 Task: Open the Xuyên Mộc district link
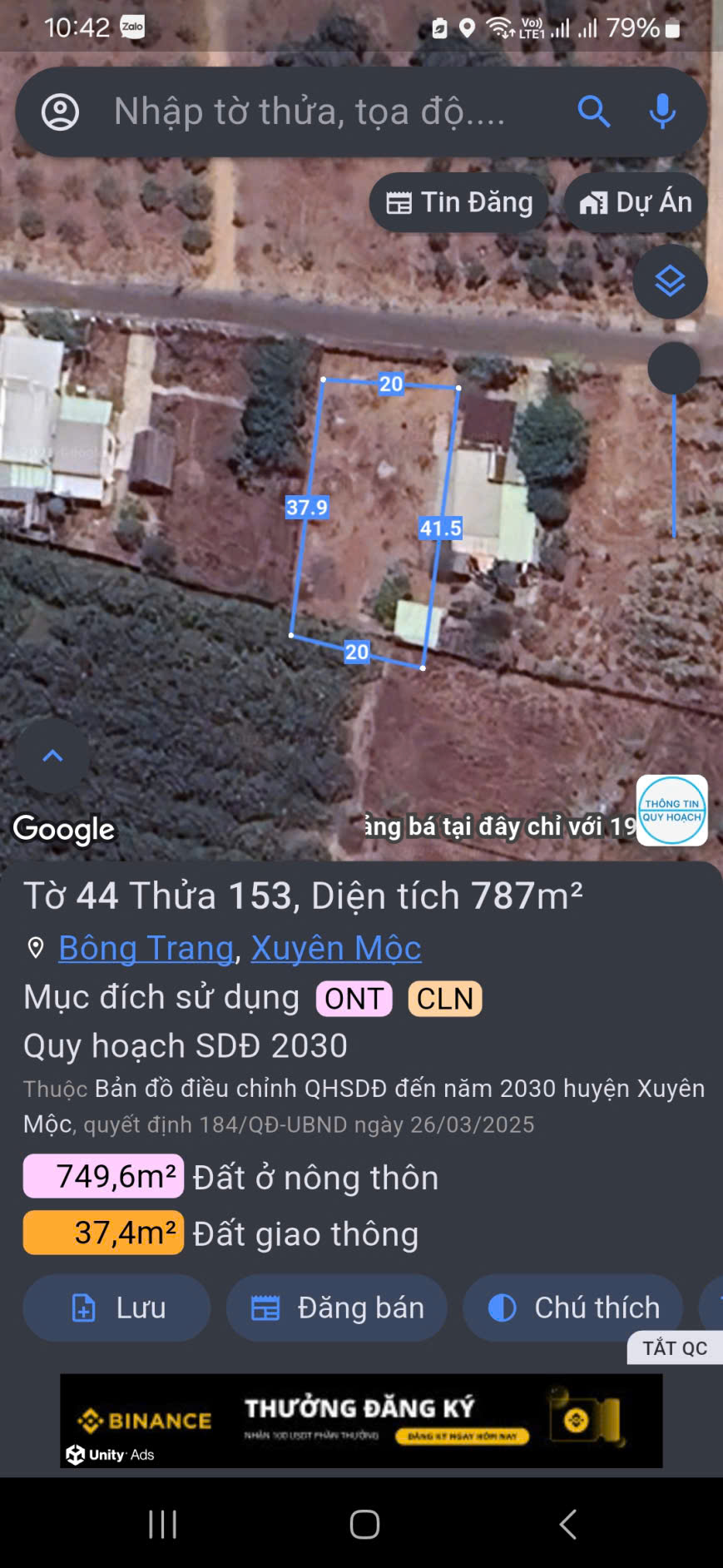[x=336, y=948]
